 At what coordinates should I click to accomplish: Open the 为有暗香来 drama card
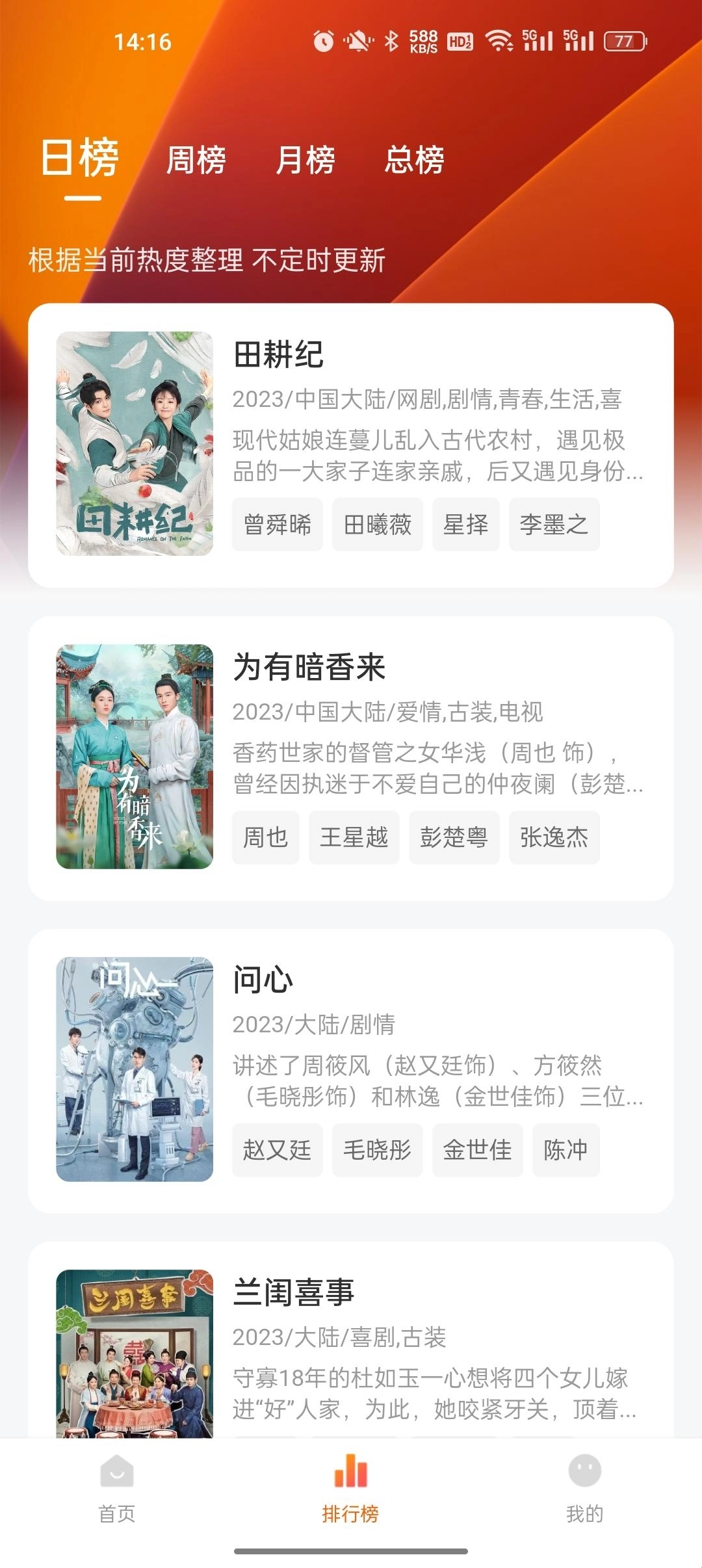pyautogui.click(x=351, y=758)
